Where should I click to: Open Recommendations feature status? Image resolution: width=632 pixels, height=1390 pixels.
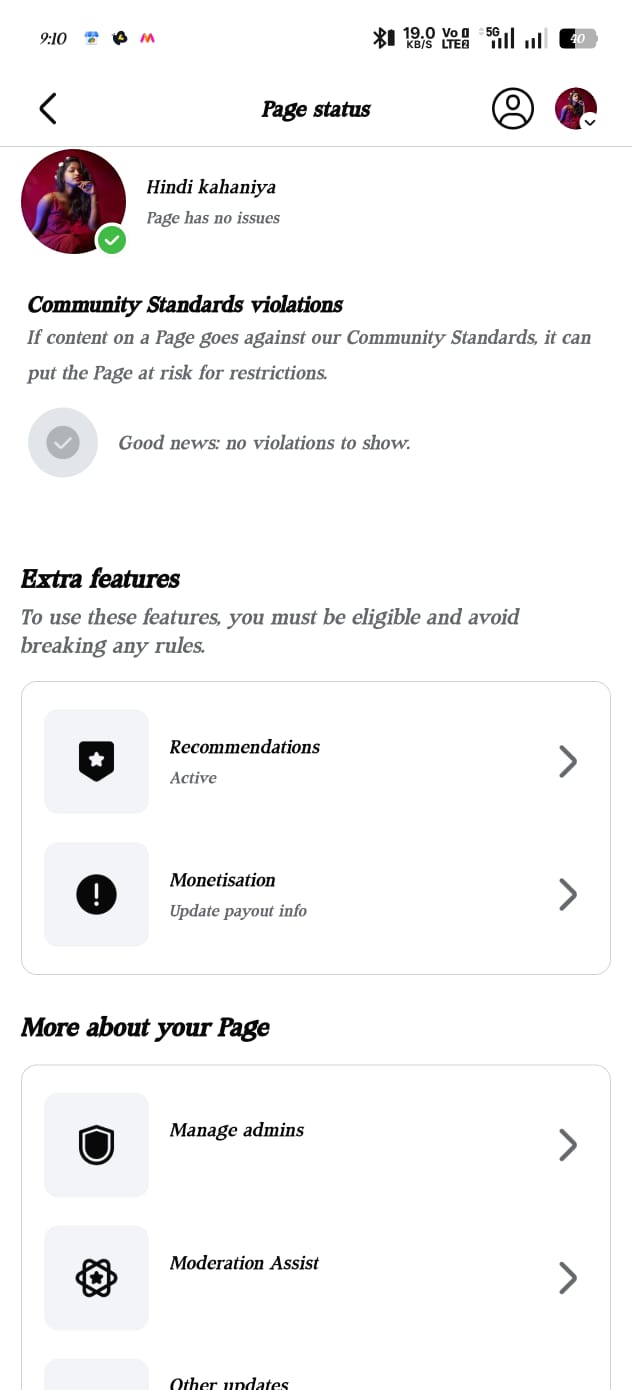315,761
